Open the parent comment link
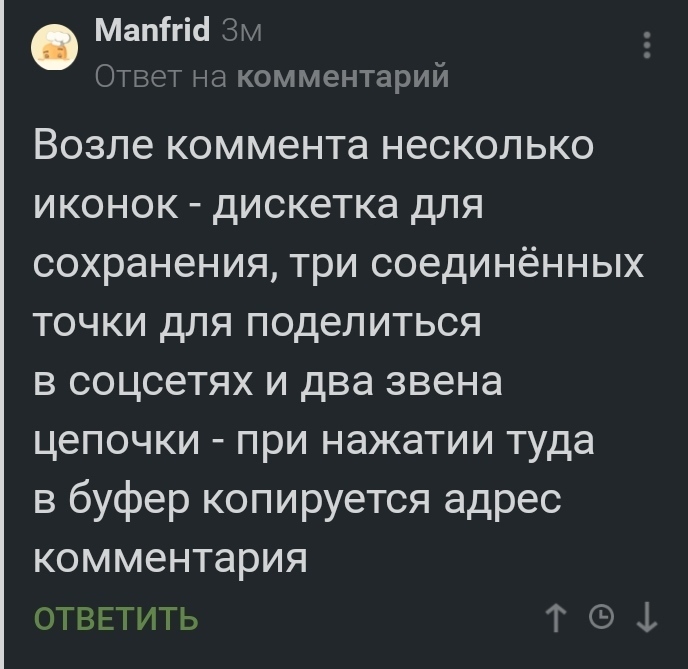688x669 pixels. click(342, 75)
